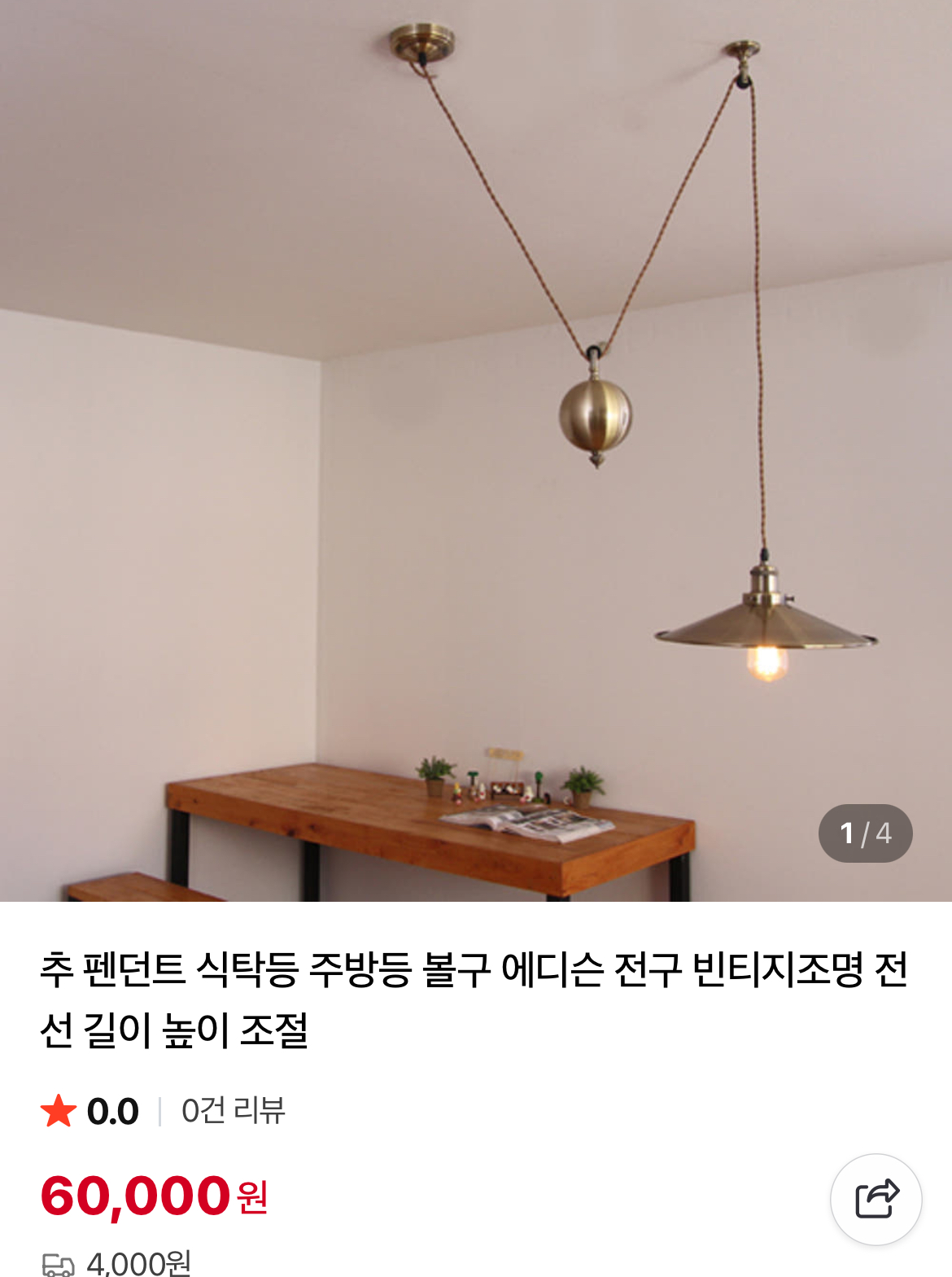Screen dimensions: 952x1277
Task: Share this pendant light product
Action: coord(876,1199)
